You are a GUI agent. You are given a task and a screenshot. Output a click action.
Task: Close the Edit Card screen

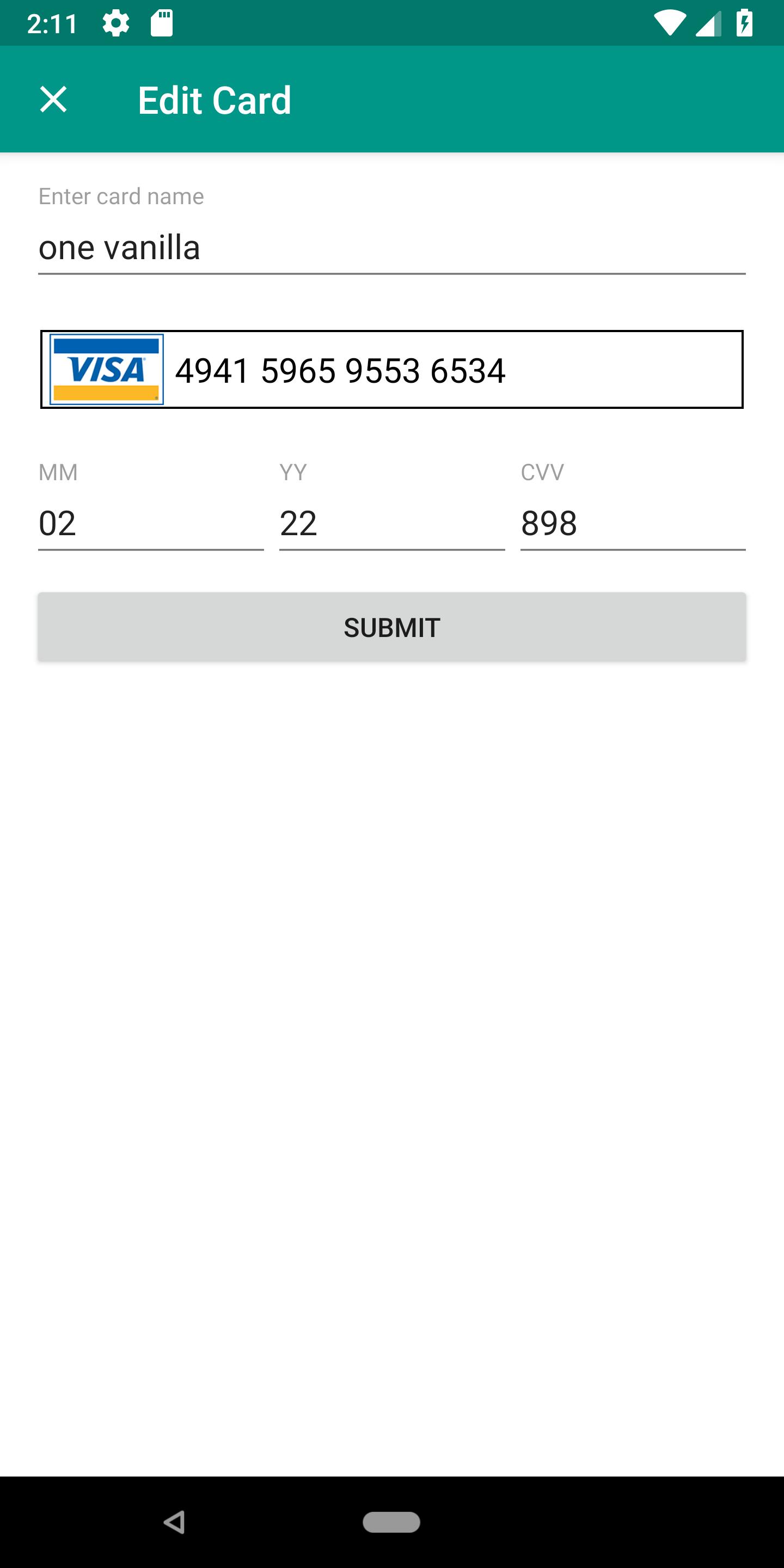point(53,100)
